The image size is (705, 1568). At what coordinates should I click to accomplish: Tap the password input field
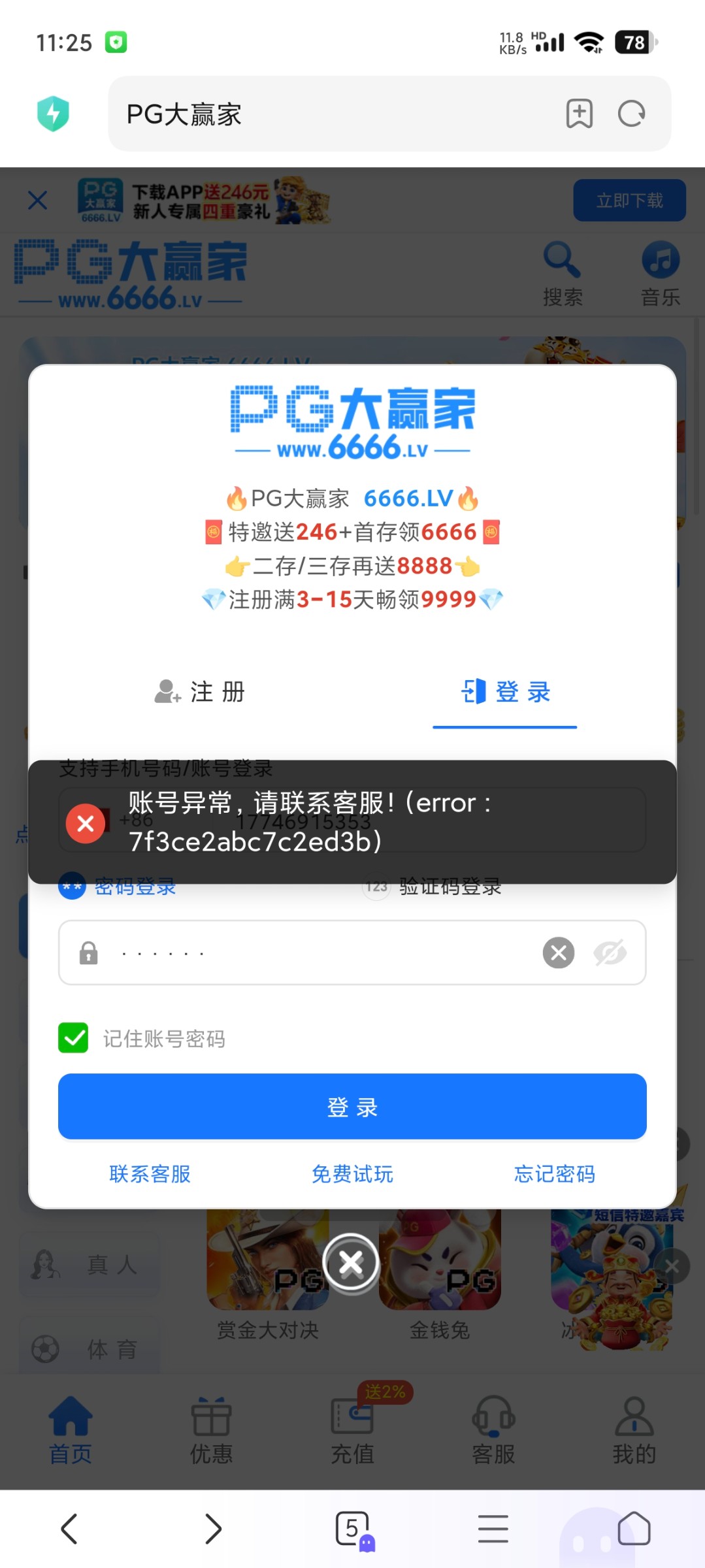[314, 953]
